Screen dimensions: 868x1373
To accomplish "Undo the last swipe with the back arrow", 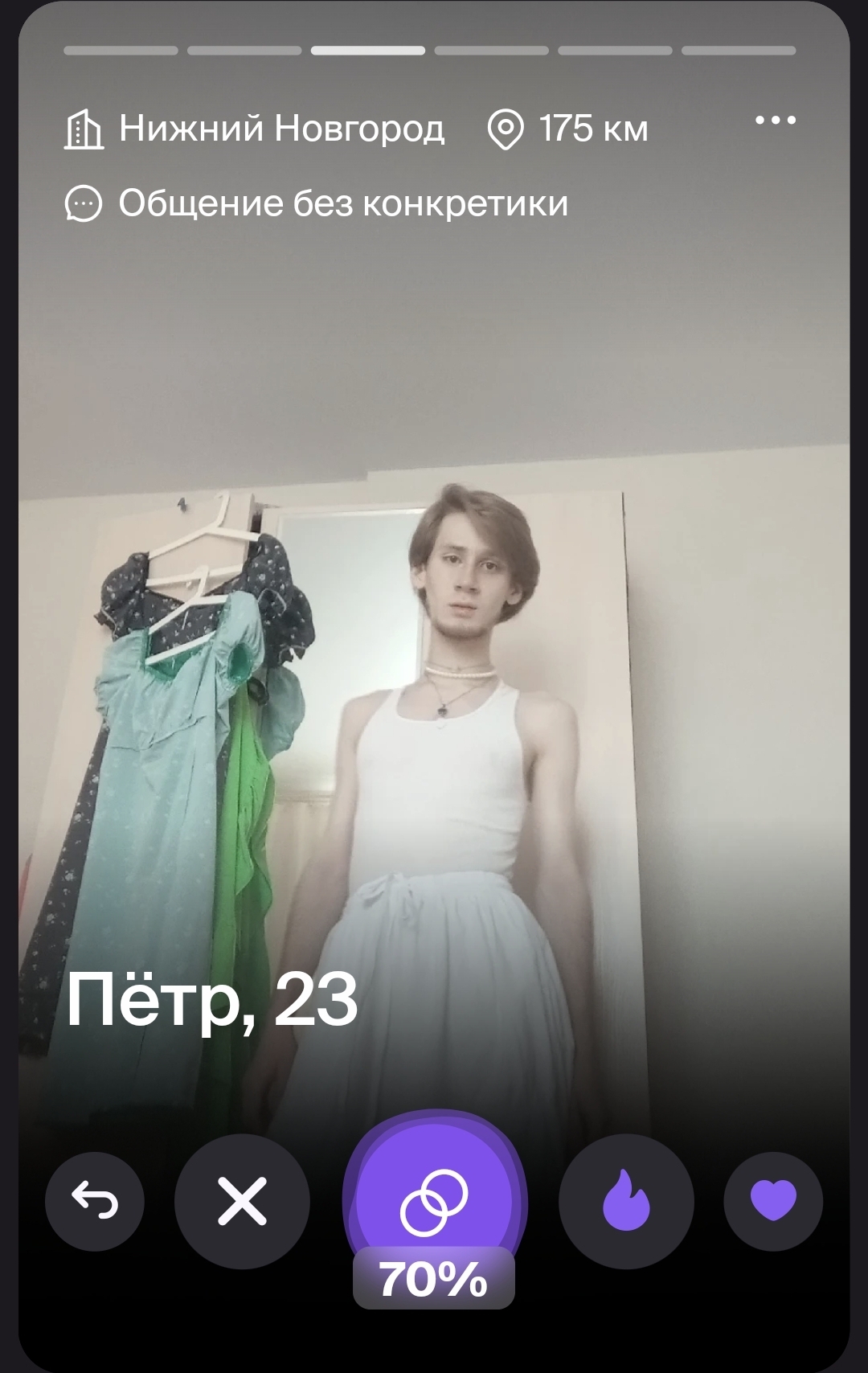I will [x=95, y=1202].
